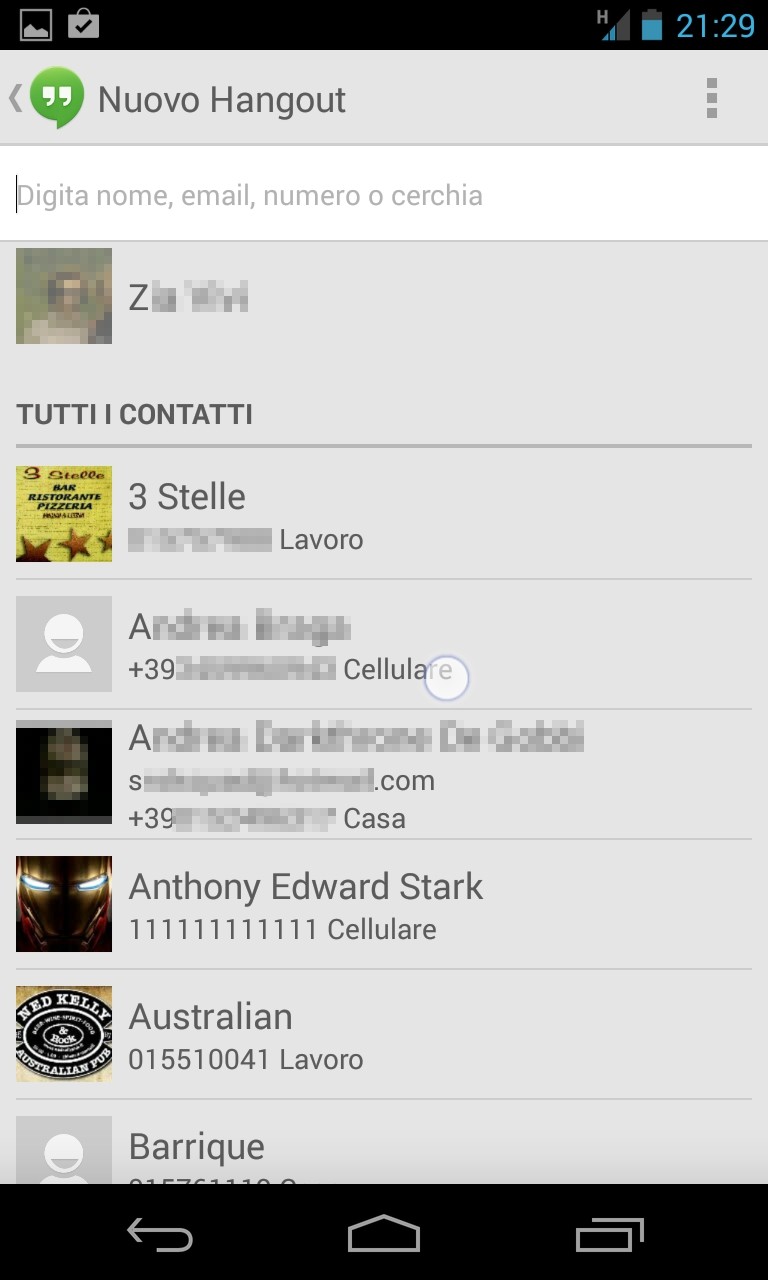Focus the name, email or number field
768x1280 pixels.
pyautogui.click(x=384, y=195)
